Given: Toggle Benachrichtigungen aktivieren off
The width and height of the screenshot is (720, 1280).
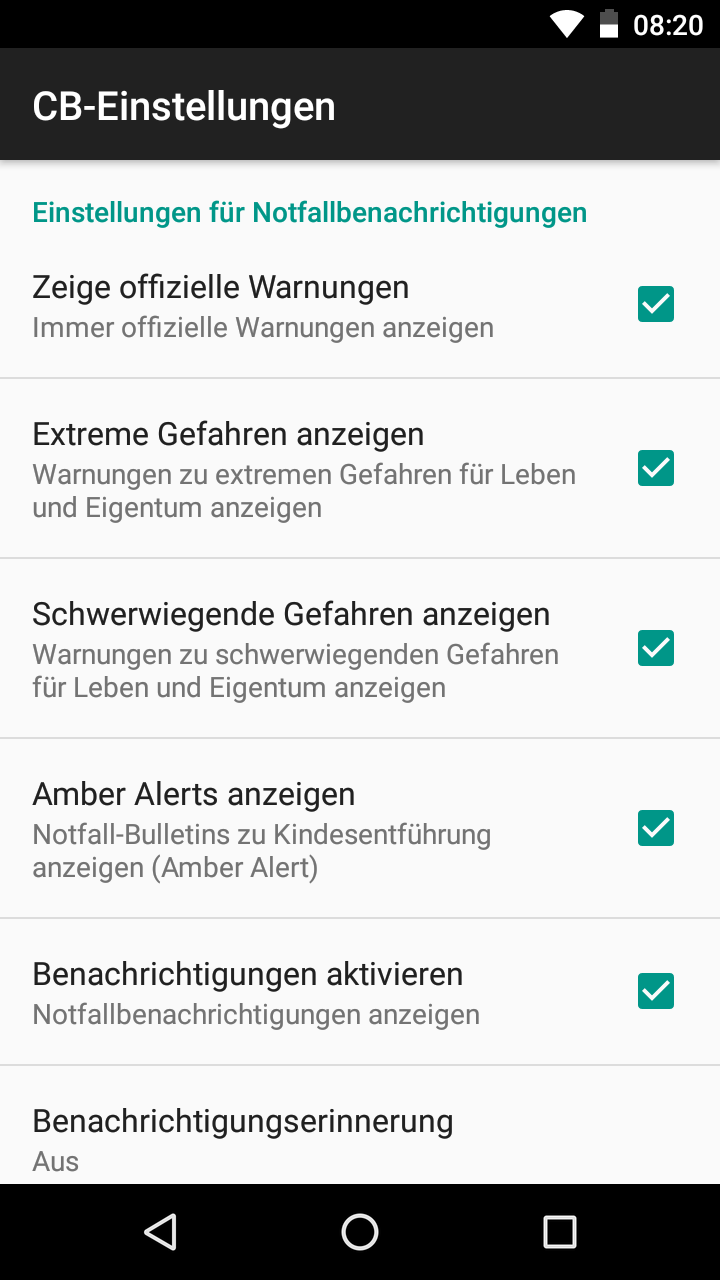Looking at the screenshot, I should coord(655,991).
